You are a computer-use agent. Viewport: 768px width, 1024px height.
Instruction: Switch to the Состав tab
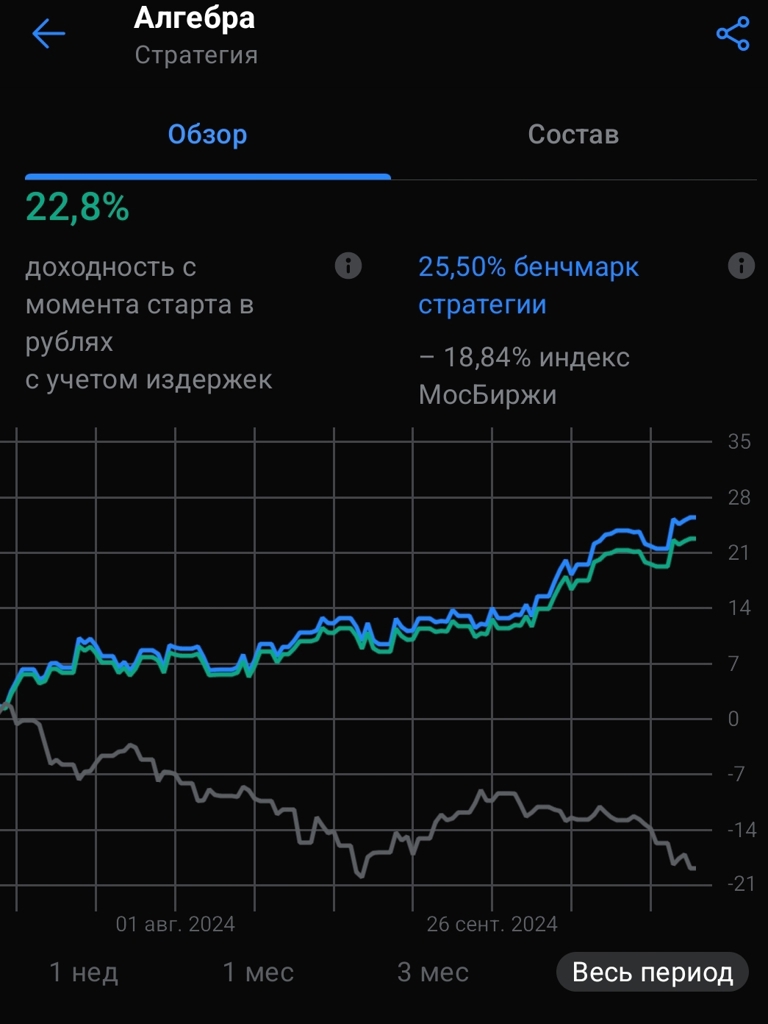click(573, 135)
